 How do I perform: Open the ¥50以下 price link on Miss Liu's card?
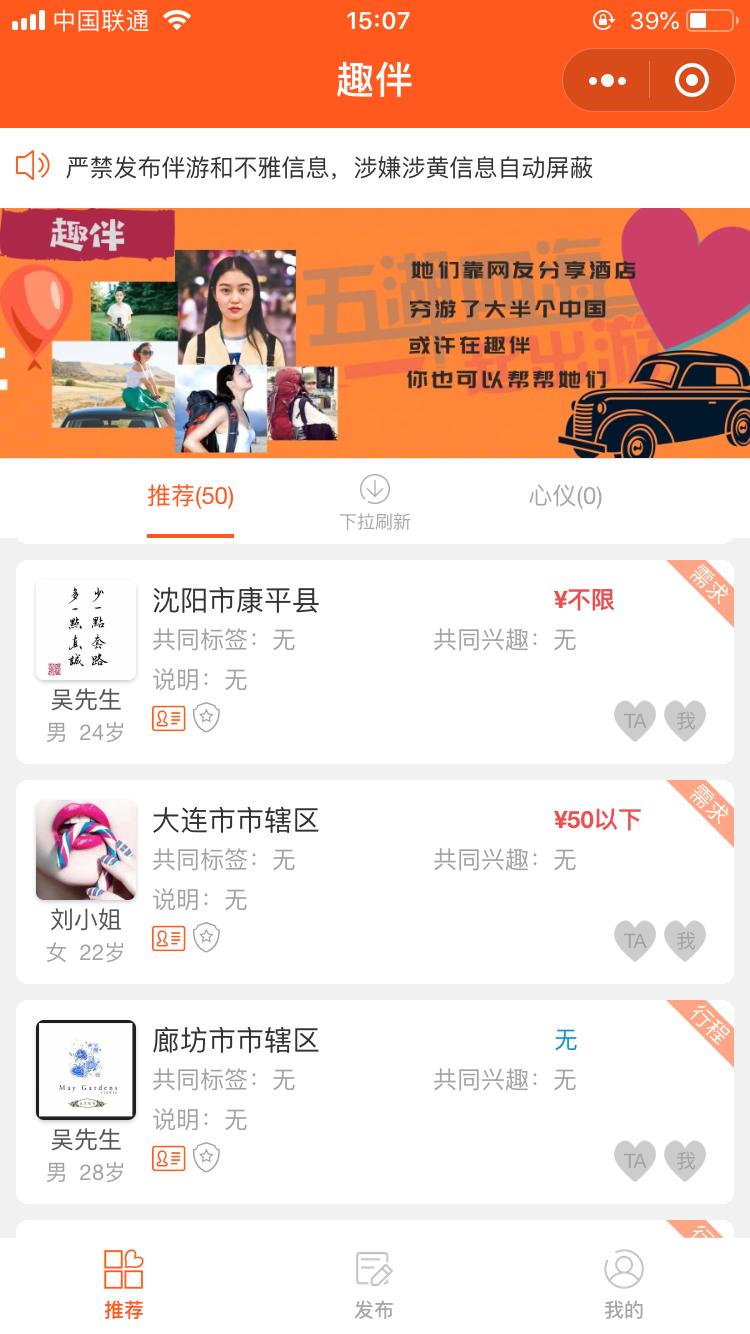pyautogui.click(x=597, y=820)
